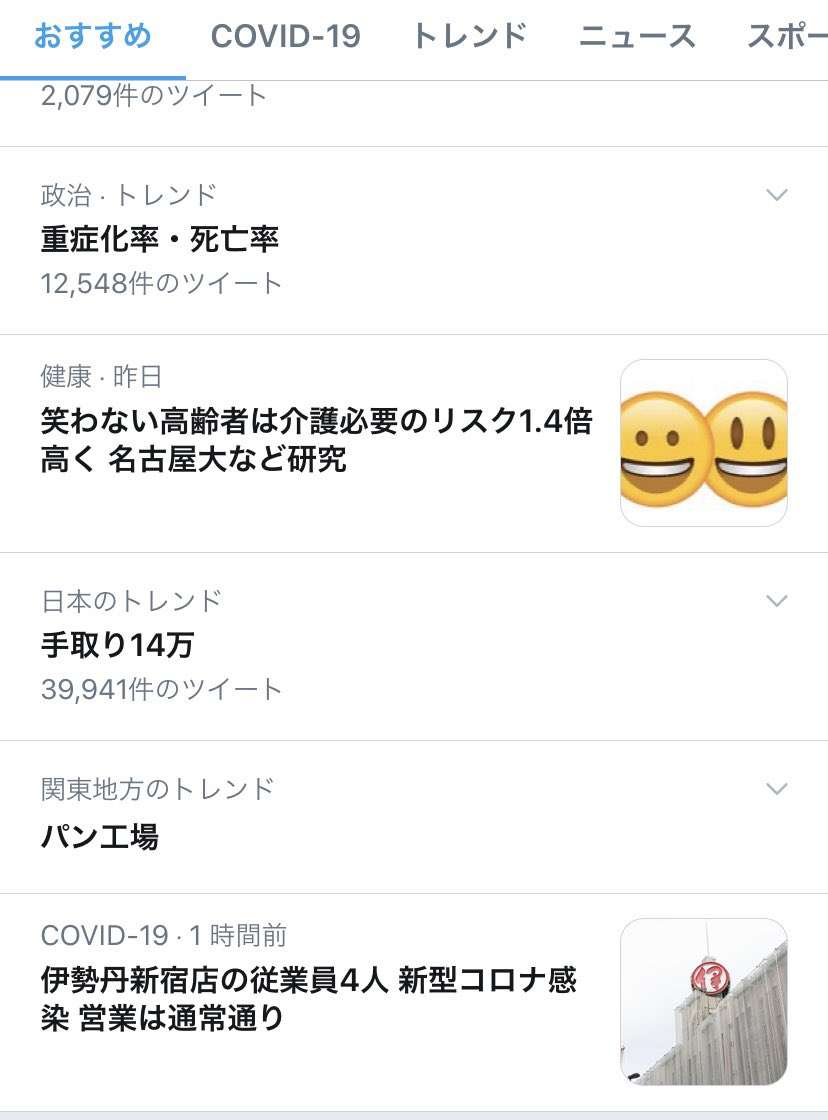Tap the options chevron beside パン工場

point(777,789)
